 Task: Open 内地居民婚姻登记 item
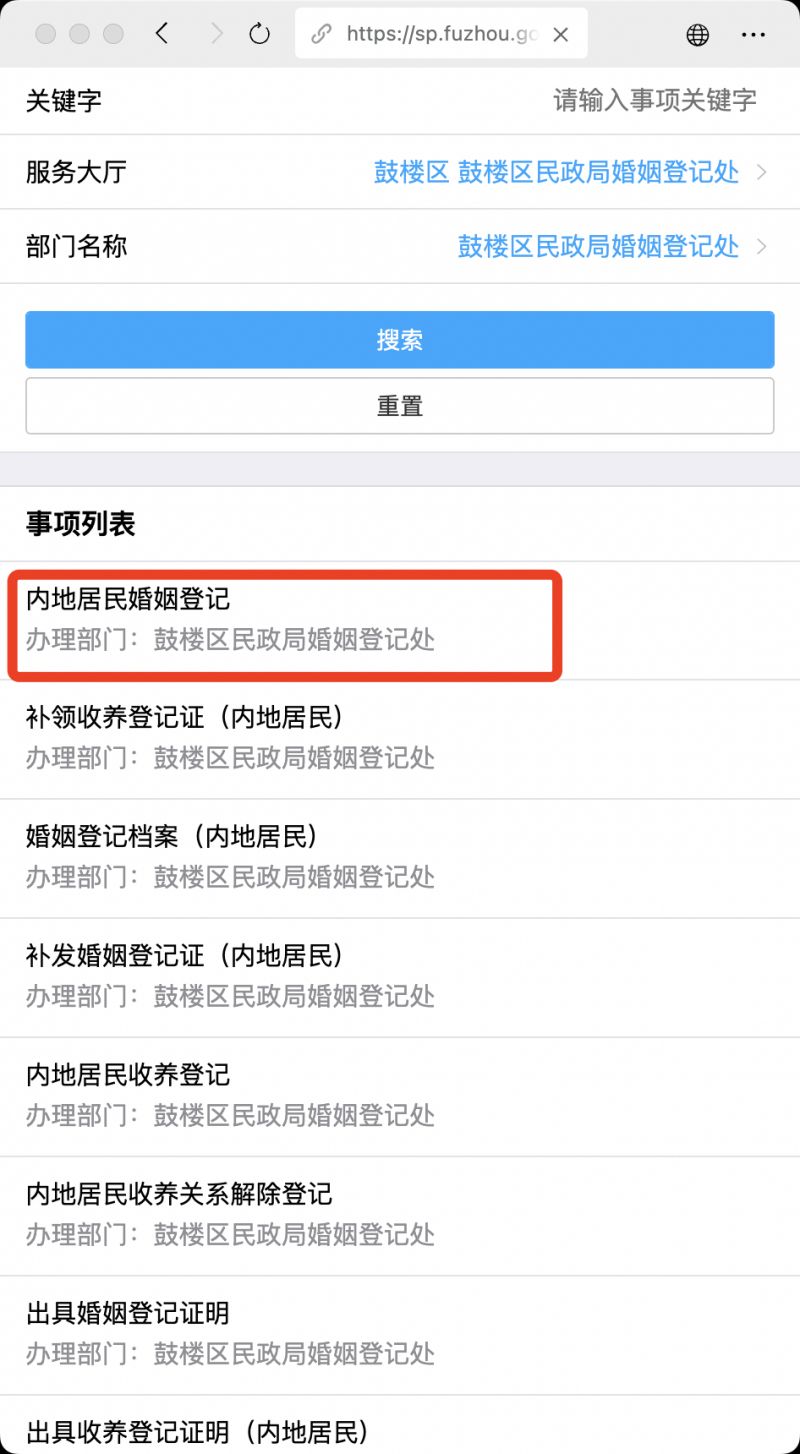pos(400,620)
